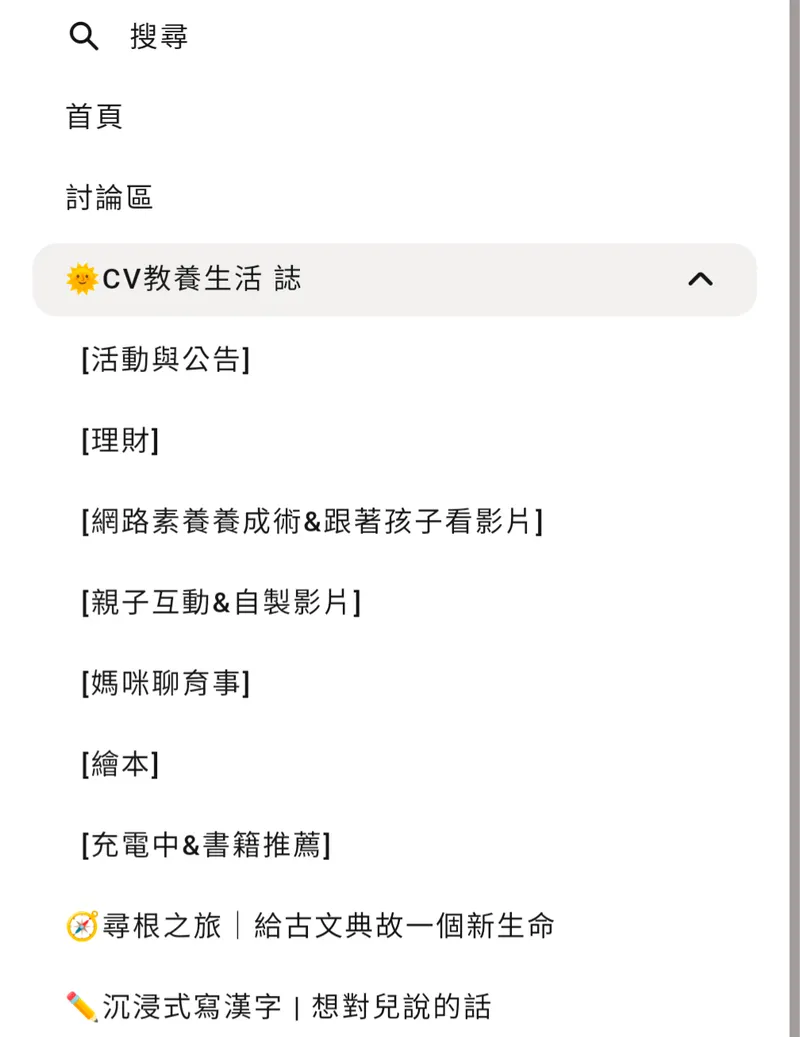Open the 討論區 page
800x1037 pixels.
[x=109, y=198]
